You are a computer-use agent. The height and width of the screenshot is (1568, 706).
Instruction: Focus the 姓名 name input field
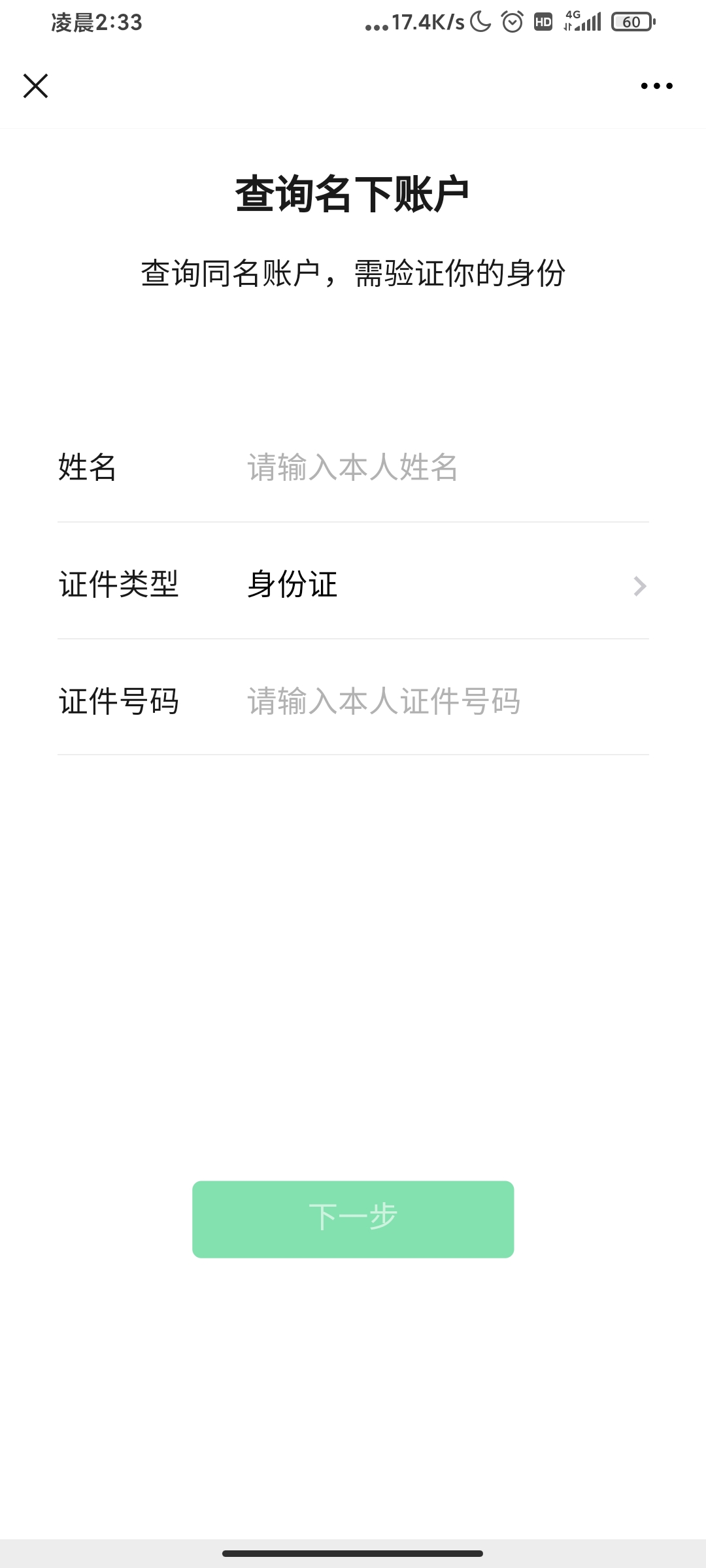coord(445,468)
